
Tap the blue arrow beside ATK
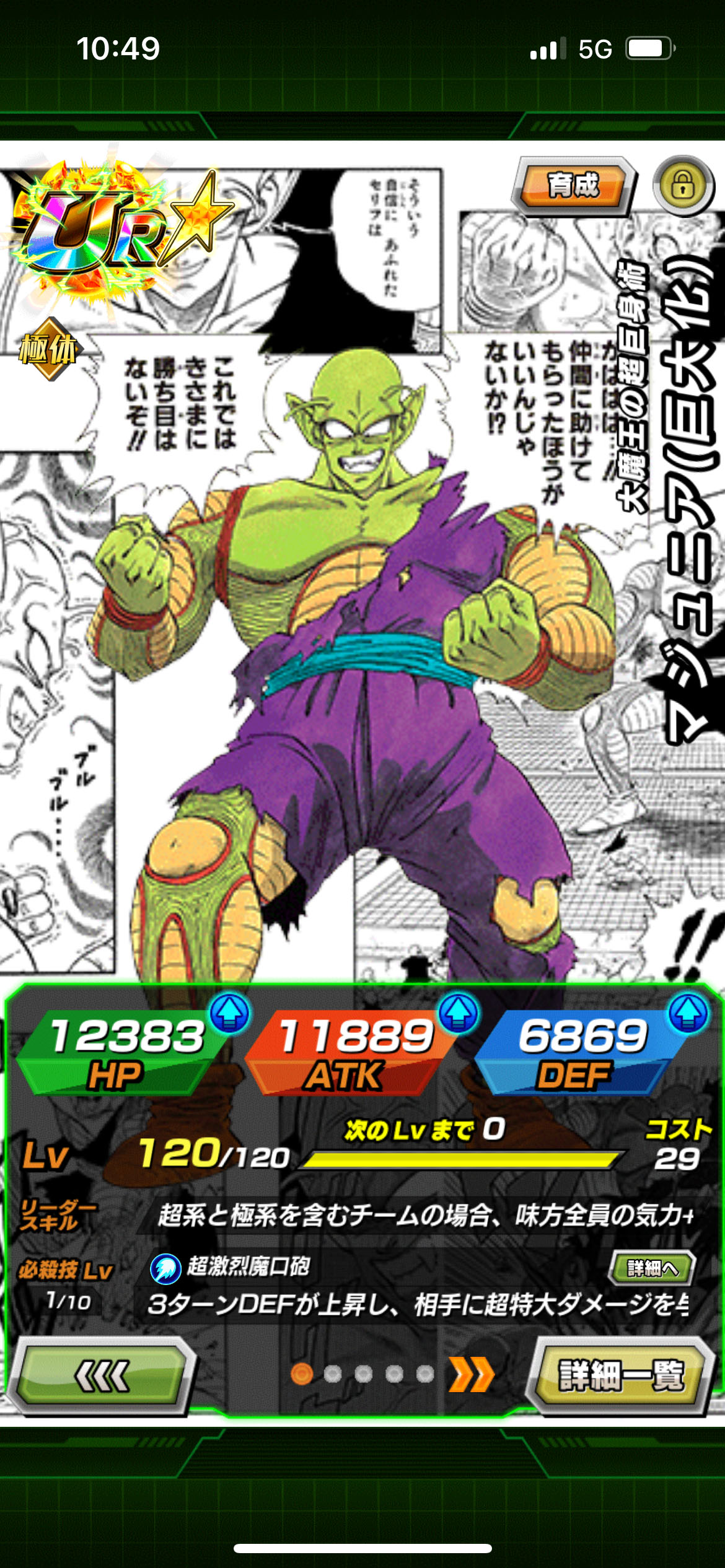458,1014
